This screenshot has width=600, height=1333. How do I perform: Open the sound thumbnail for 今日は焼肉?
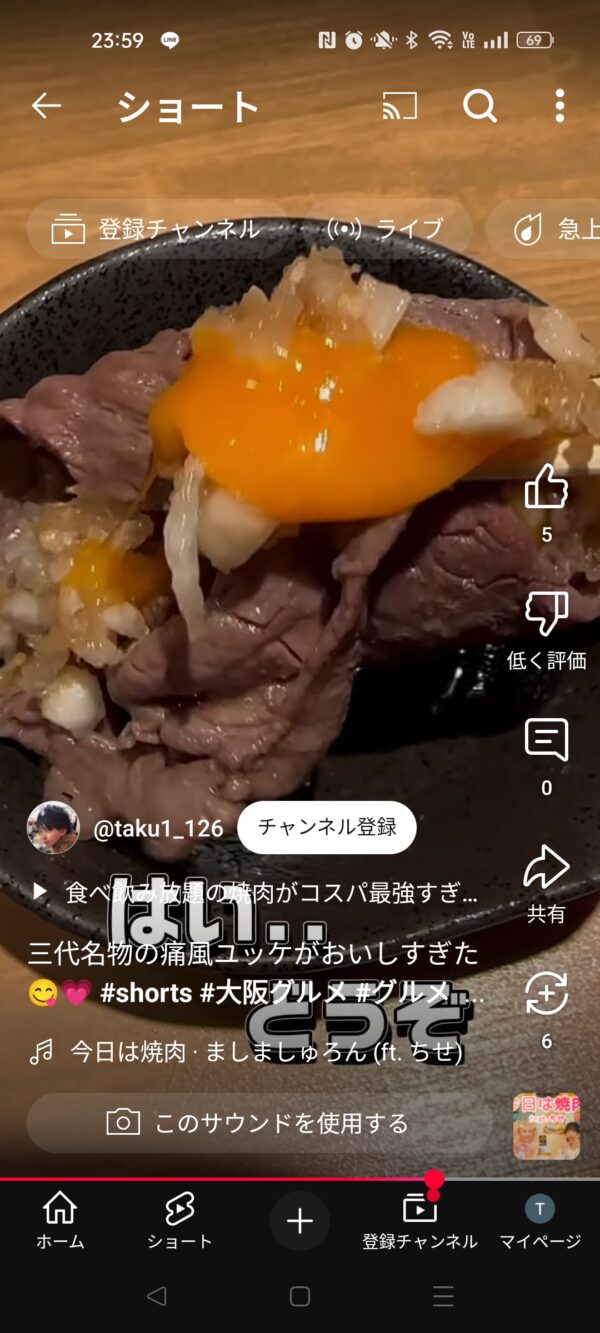(x=546, y=1126)
